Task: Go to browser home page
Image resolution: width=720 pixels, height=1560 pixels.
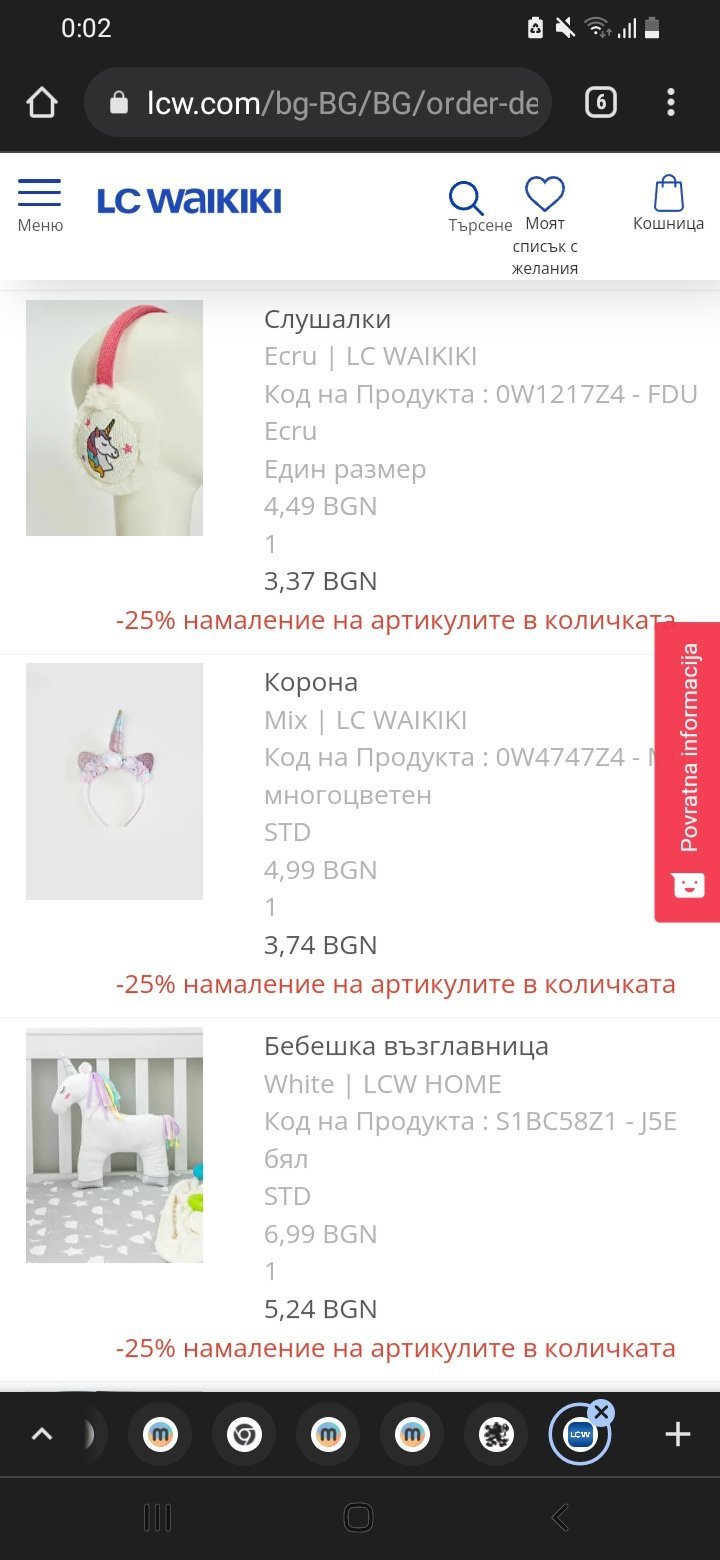Action: (42, 103)
